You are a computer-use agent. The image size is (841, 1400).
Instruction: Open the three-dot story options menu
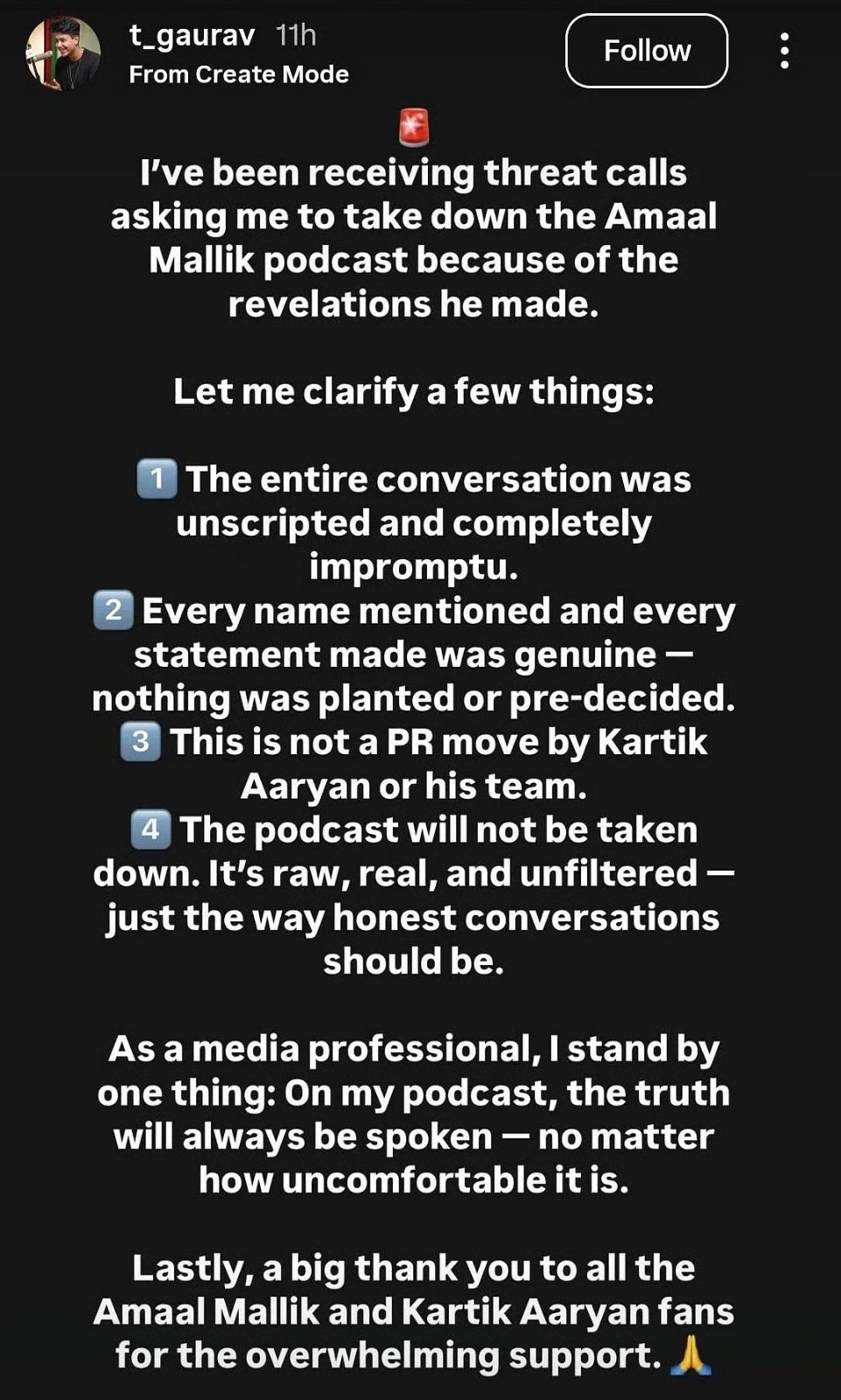click(784, 51)
